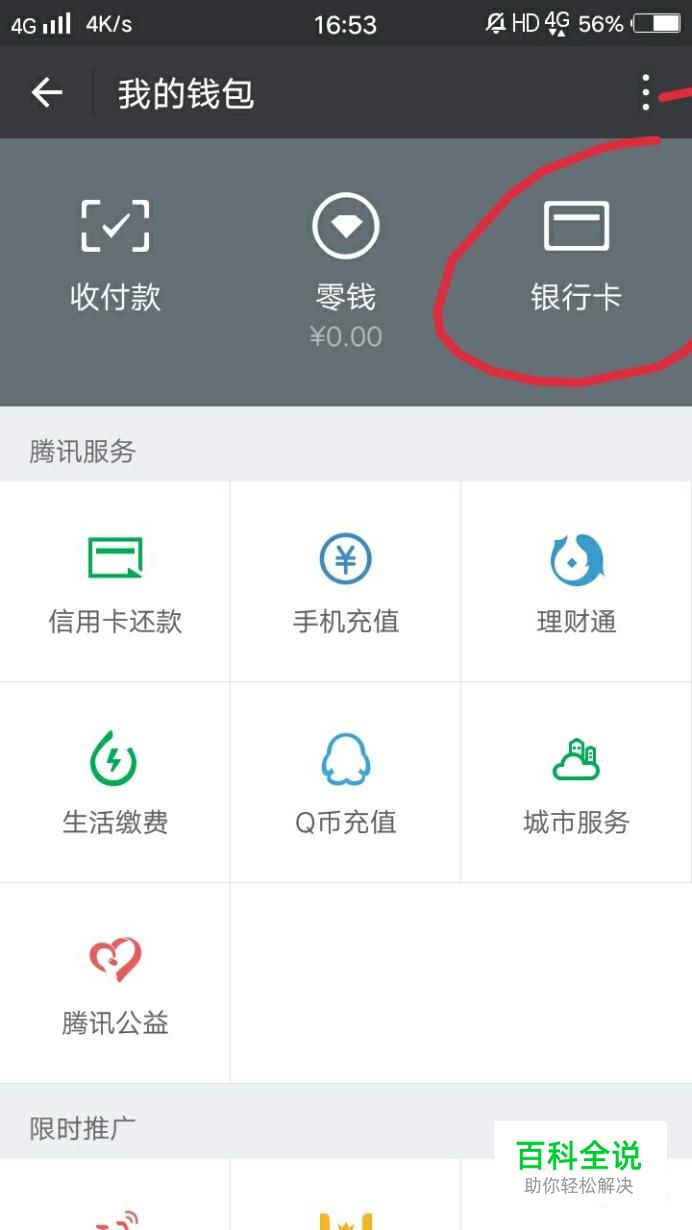692x1230 pixels.
Task: Tap 腾讯公益 charity tile
Action: coord(115,983)
